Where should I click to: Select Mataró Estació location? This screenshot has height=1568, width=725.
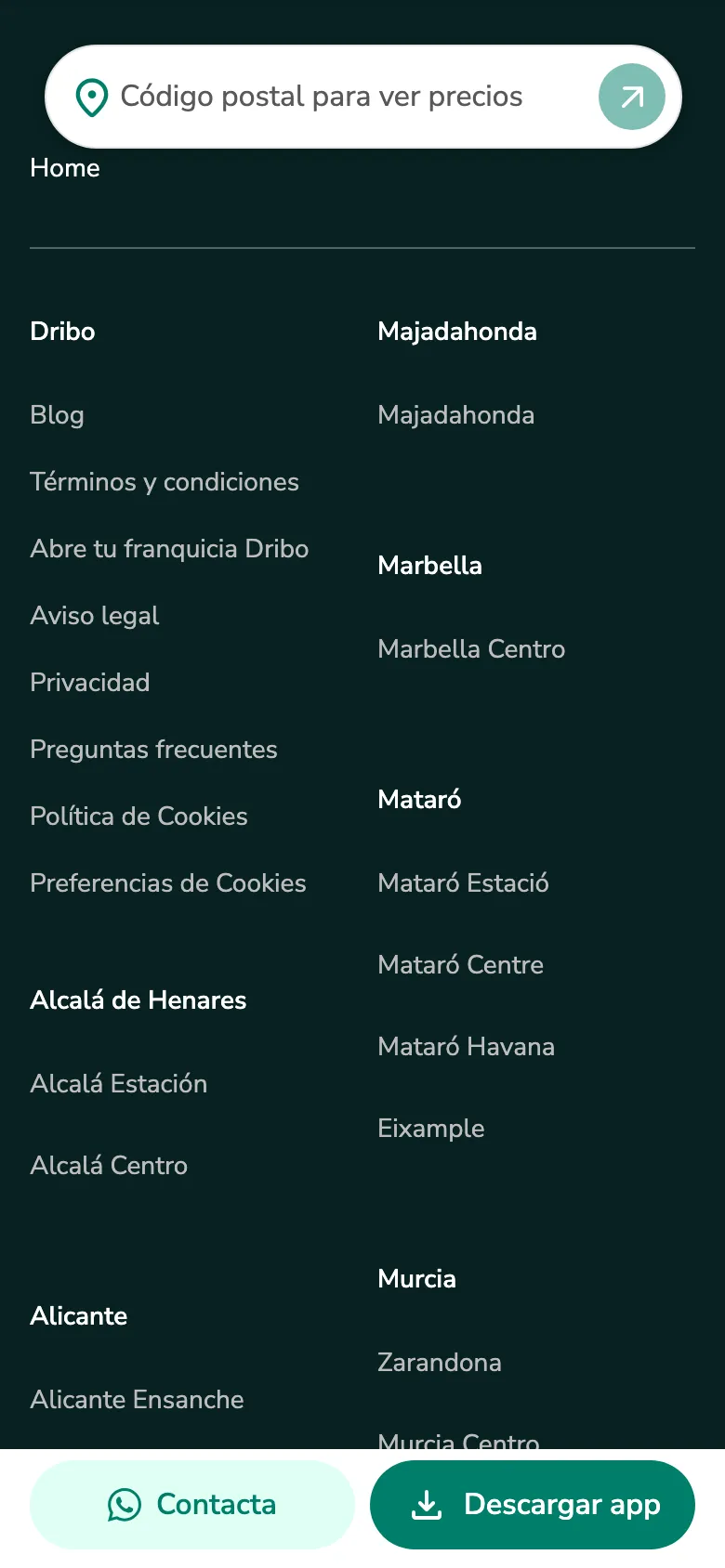[x=463, y=883]
